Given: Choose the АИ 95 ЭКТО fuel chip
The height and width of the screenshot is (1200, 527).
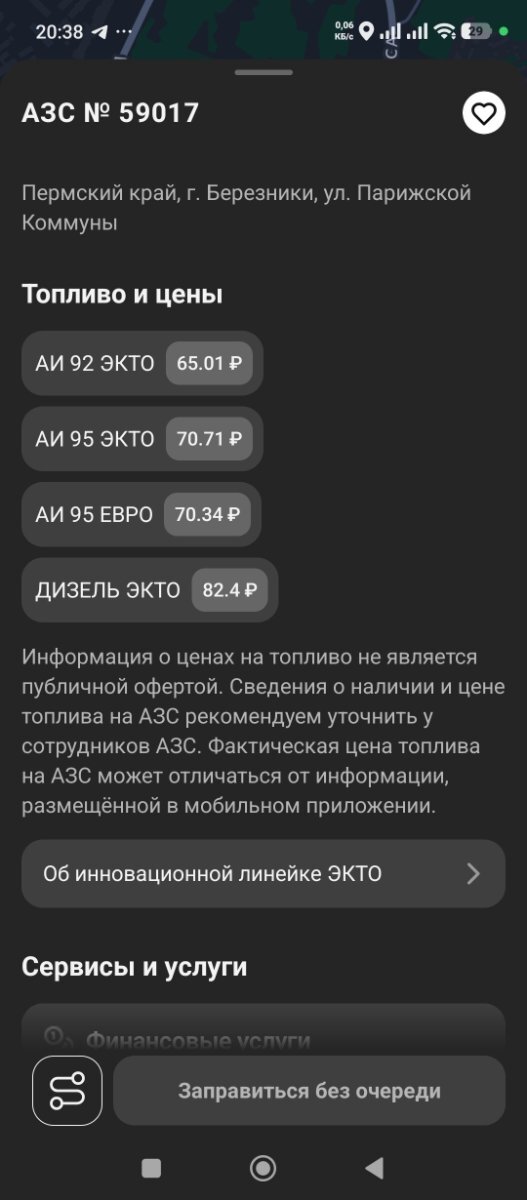Looking at the screenshot, I should [142, 439].
